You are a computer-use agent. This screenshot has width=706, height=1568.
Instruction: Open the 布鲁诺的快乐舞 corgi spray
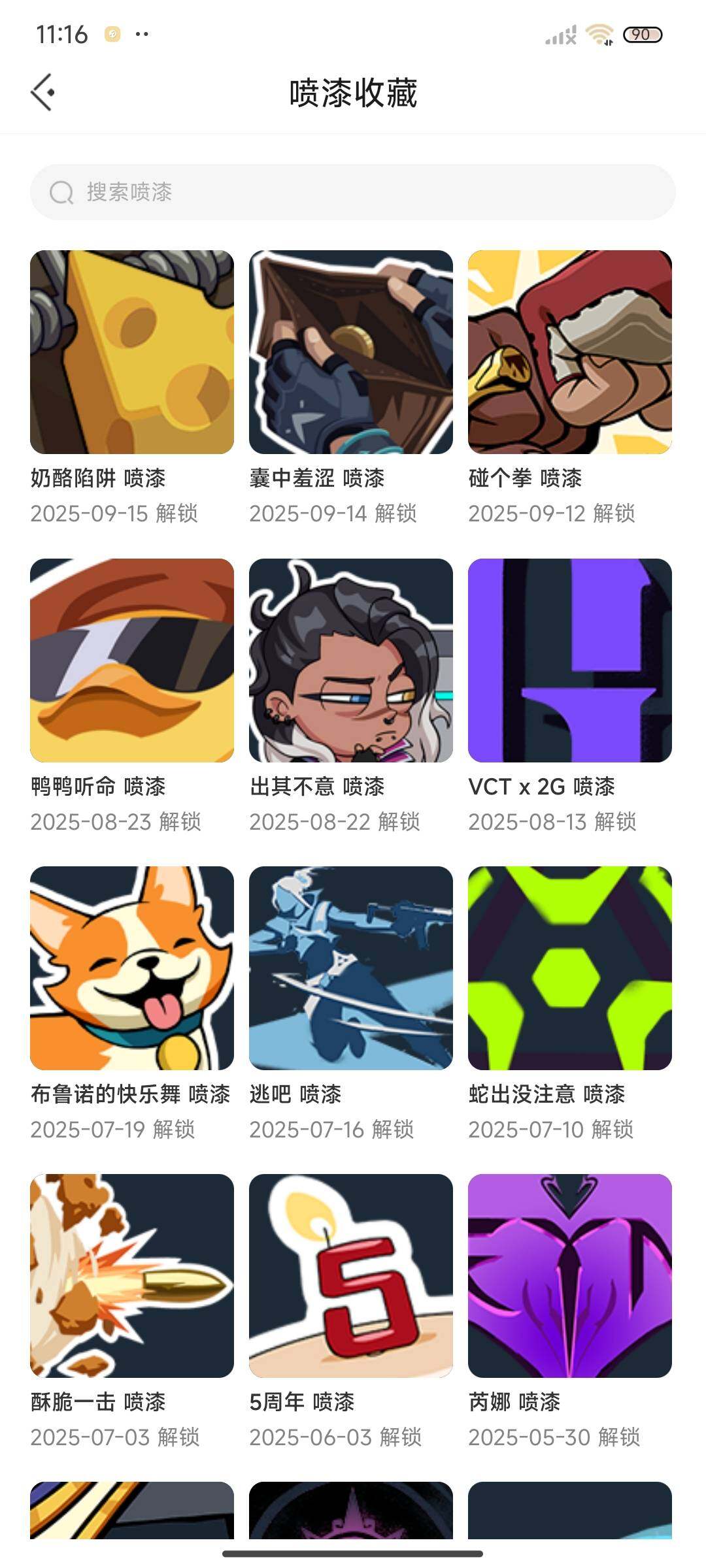point(131,970)
